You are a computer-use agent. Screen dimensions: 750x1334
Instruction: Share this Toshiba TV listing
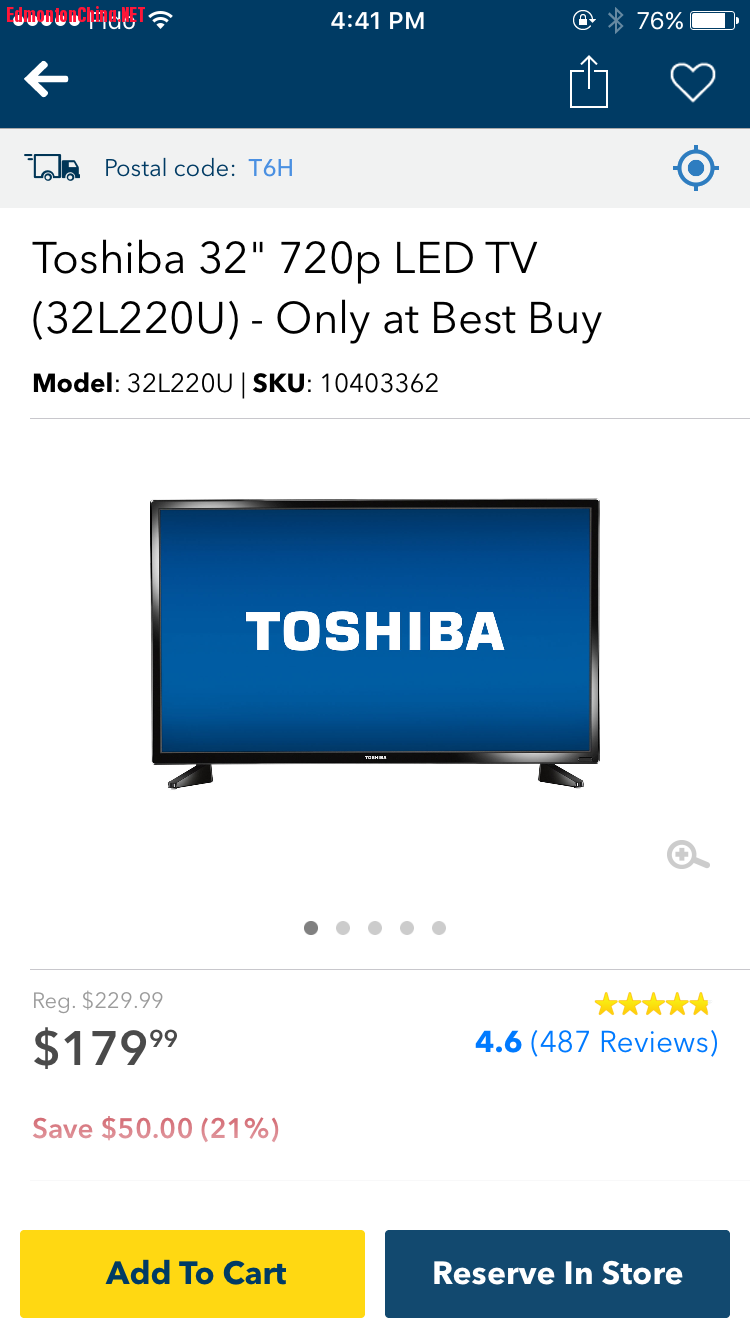589,80
